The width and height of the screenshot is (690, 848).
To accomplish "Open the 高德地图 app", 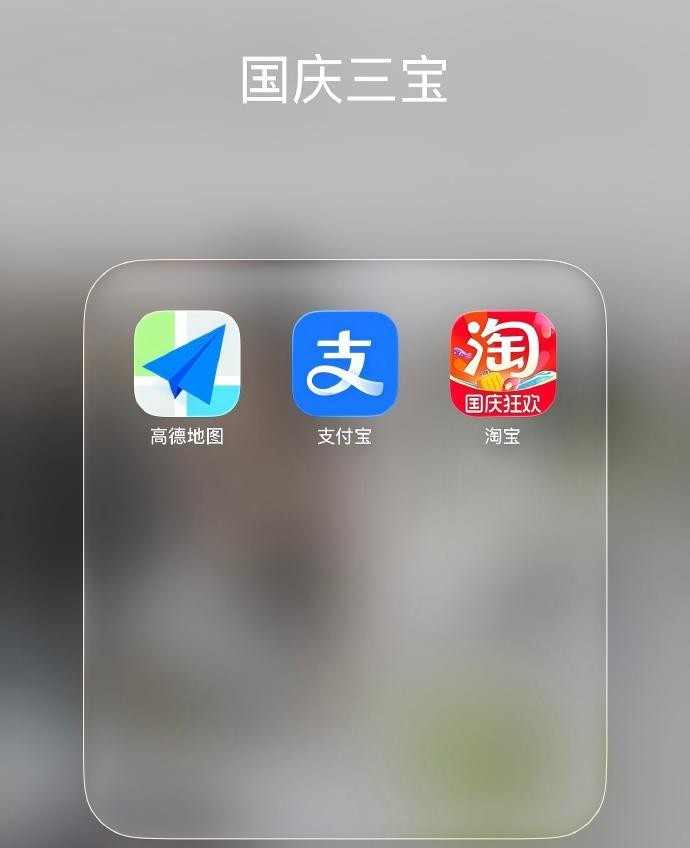I will click(187, 363).
